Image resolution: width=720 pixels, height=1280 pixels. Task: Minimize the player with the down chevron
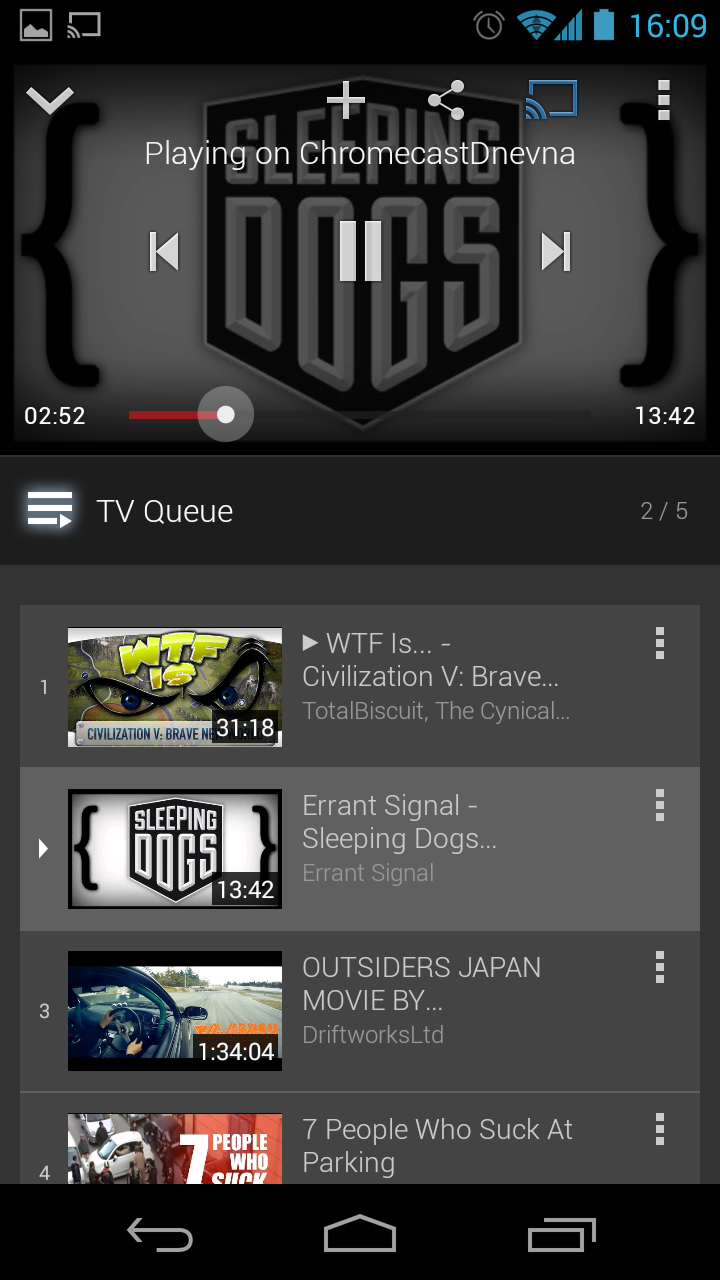pyautogui.click(x=50, y=100)
